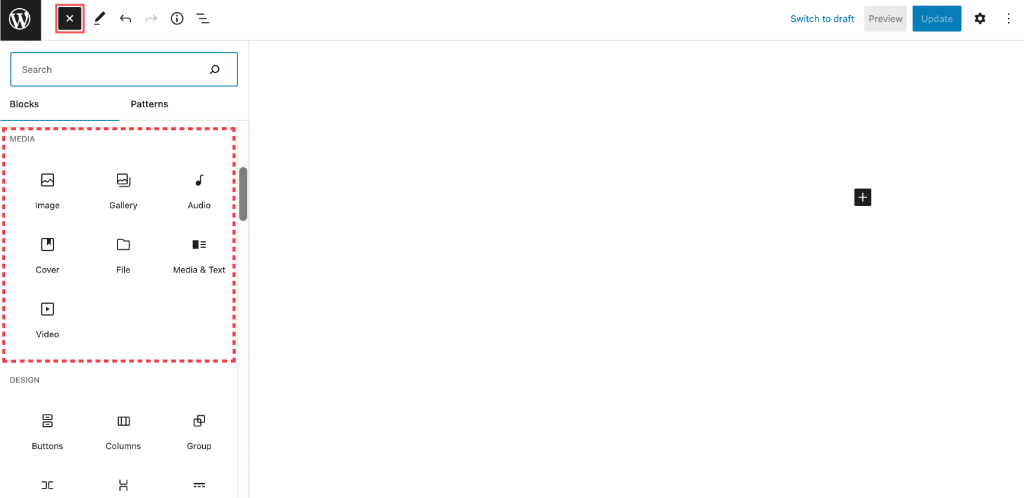Insert an Image block
The height and width of the screenshot is (498, 1024).
(x=47, y=189)
